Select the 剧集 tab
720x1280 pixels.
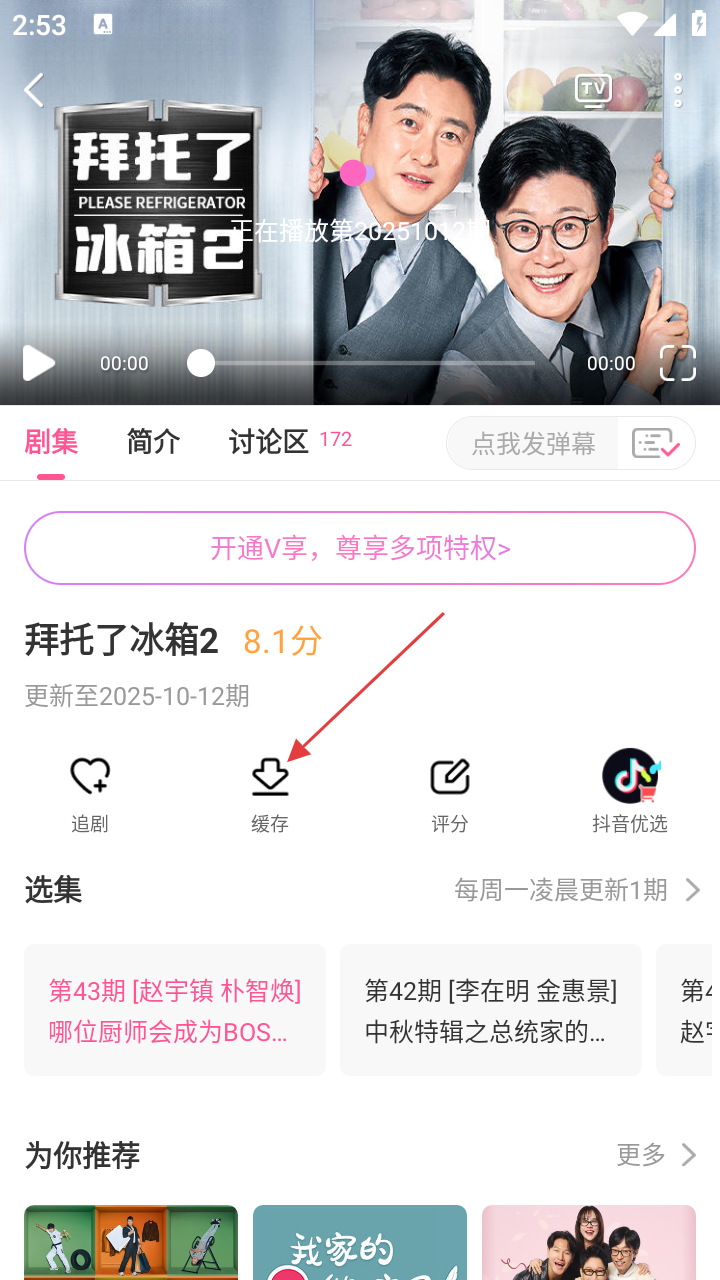click(51, 442)
